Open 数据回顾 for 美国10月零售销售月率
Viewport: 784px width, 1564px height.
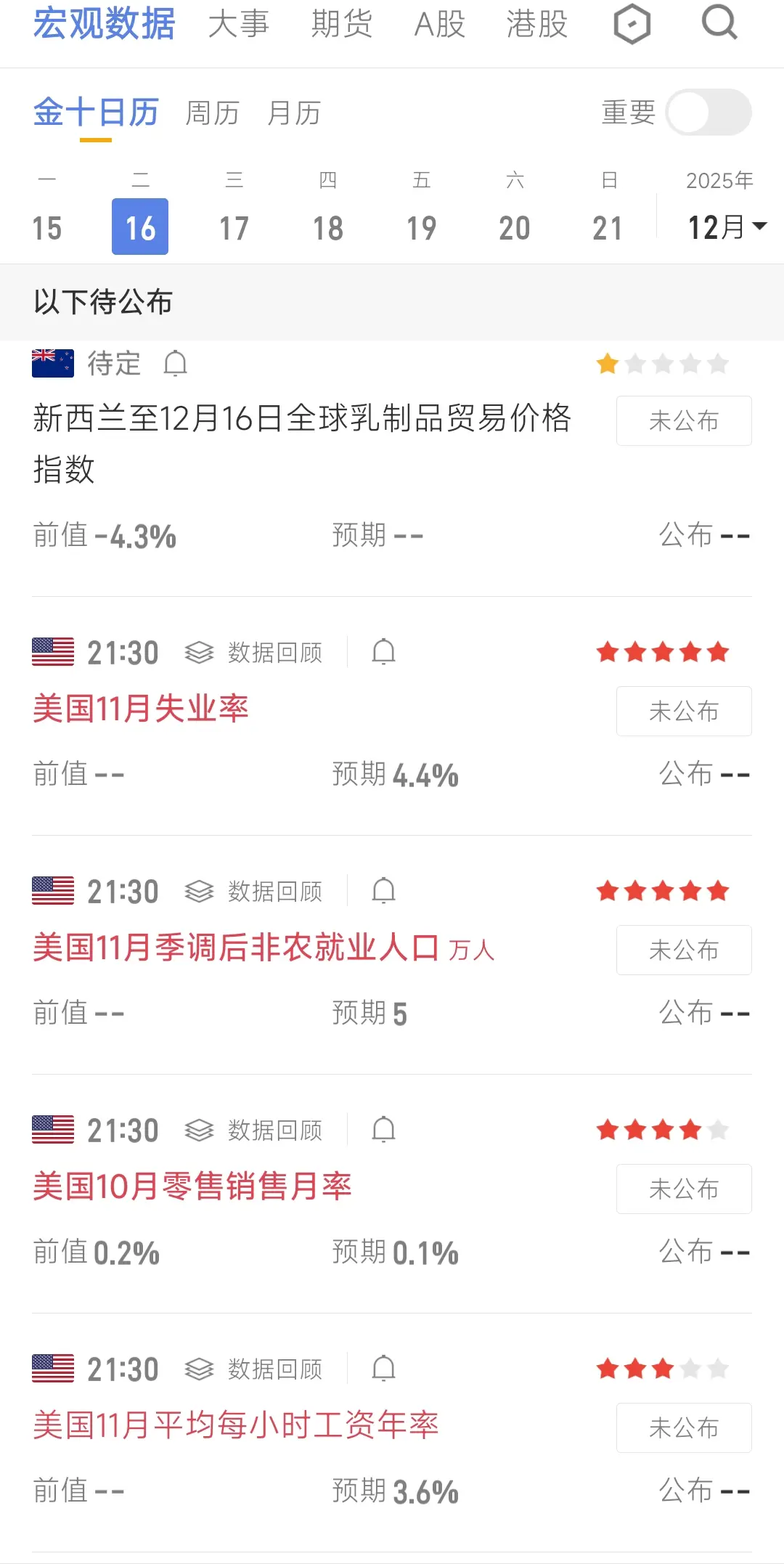pyautogui.click(x=254, y=1131)
